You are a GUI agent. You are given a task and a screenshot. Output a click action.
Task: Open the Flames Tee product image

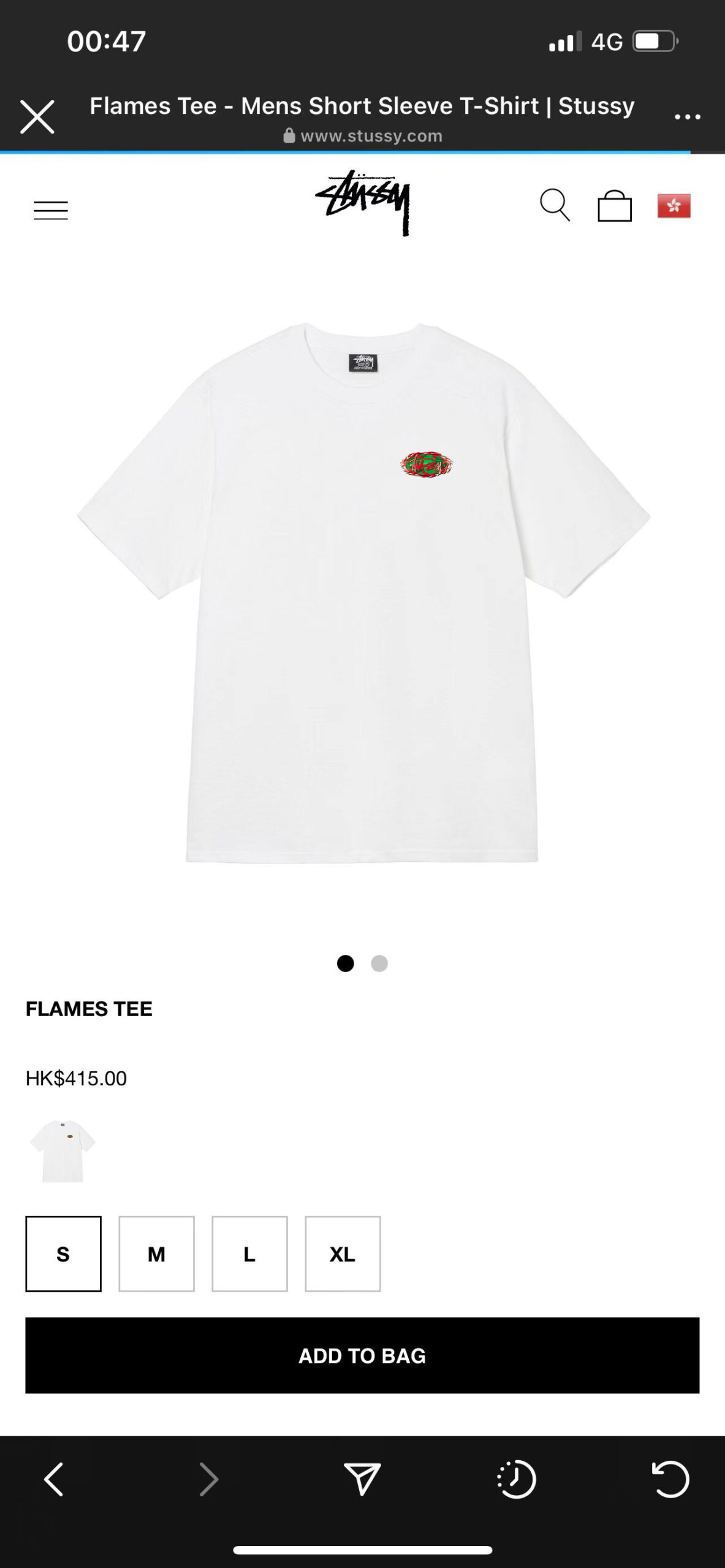(363, 592)
